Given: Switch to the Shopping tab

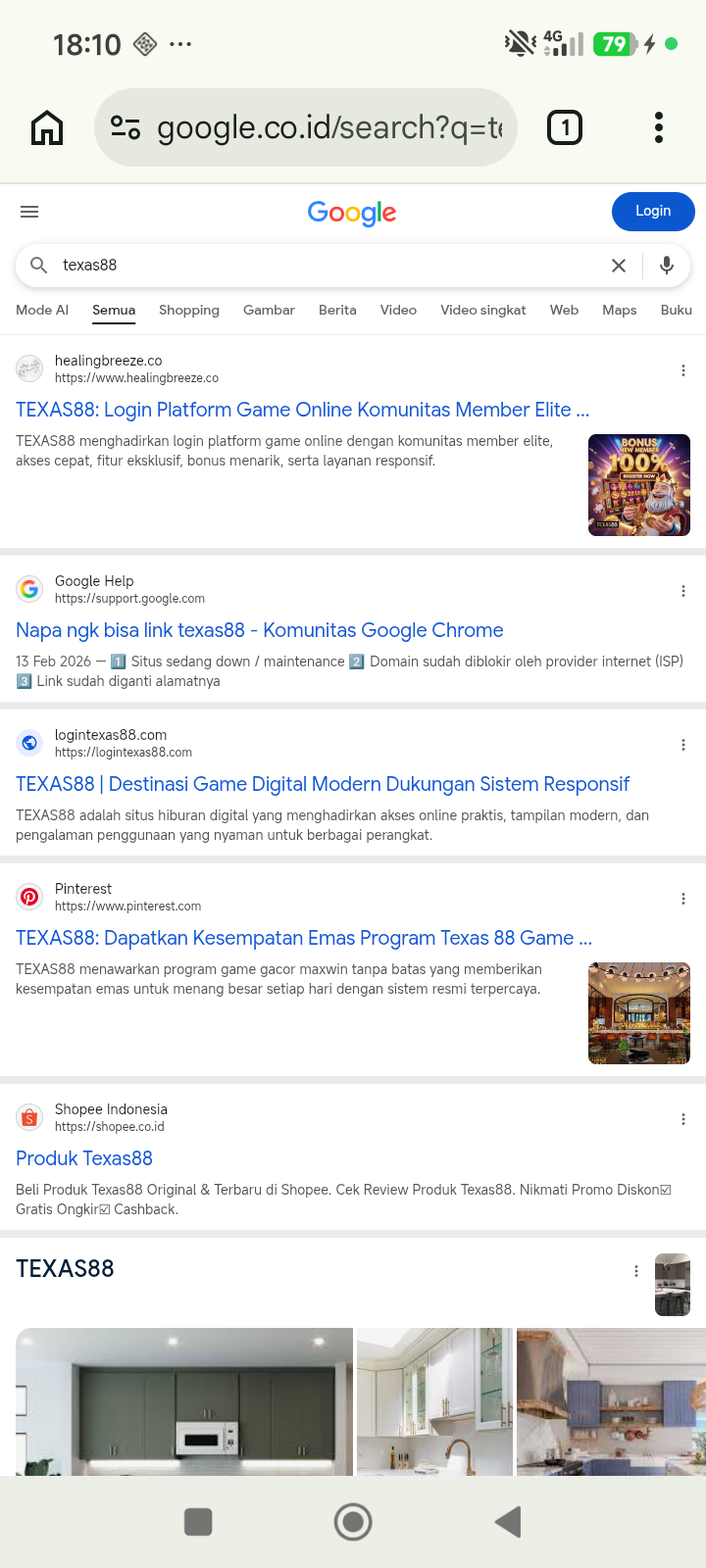Looking at the screenshot, I should (x=189, y=310).
